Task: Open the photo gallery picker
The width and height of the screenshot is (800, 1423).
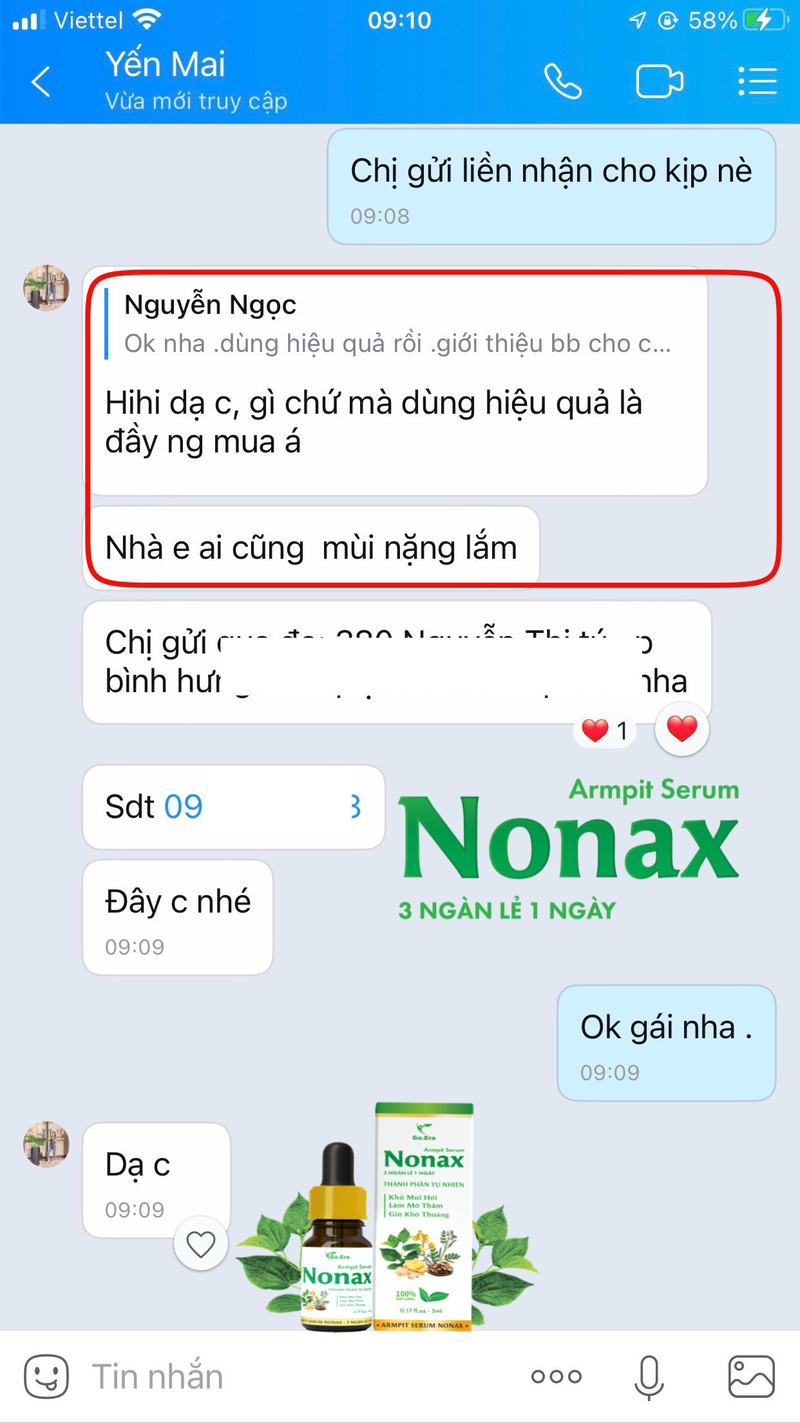Action: click(x=751, y=1377)
